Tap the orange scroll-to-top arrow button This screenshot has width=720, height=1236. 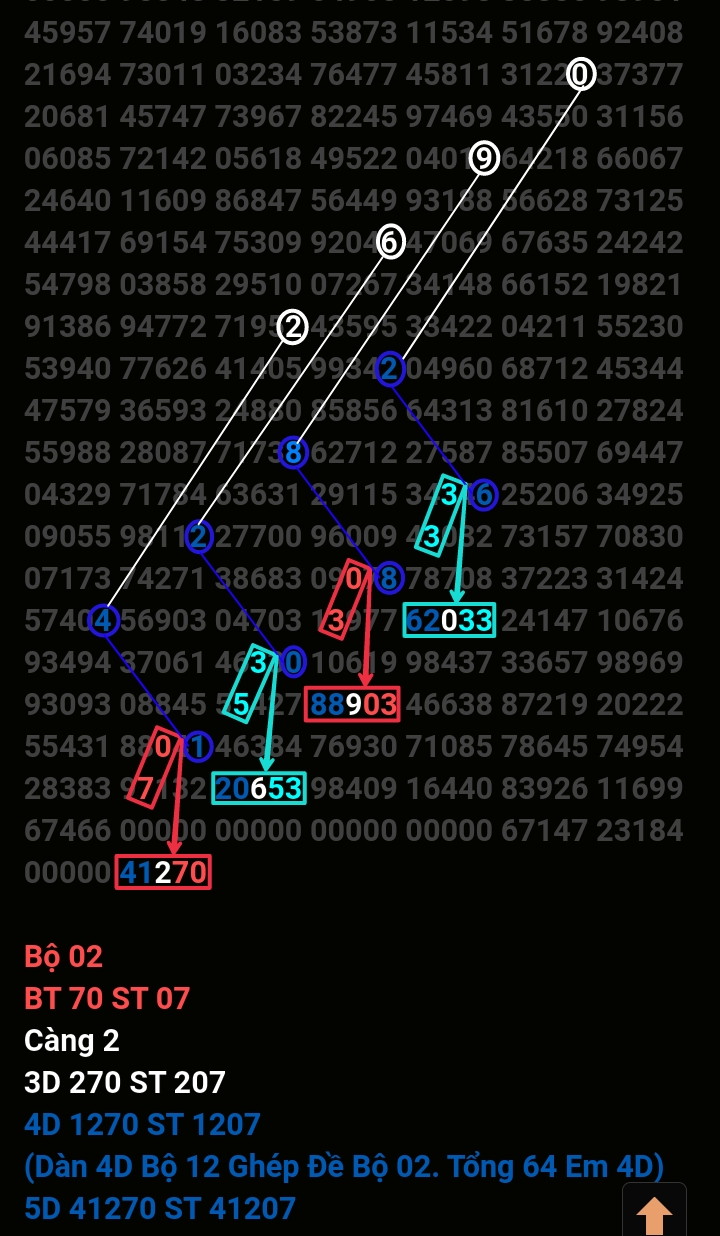(x=654, y=1212)
